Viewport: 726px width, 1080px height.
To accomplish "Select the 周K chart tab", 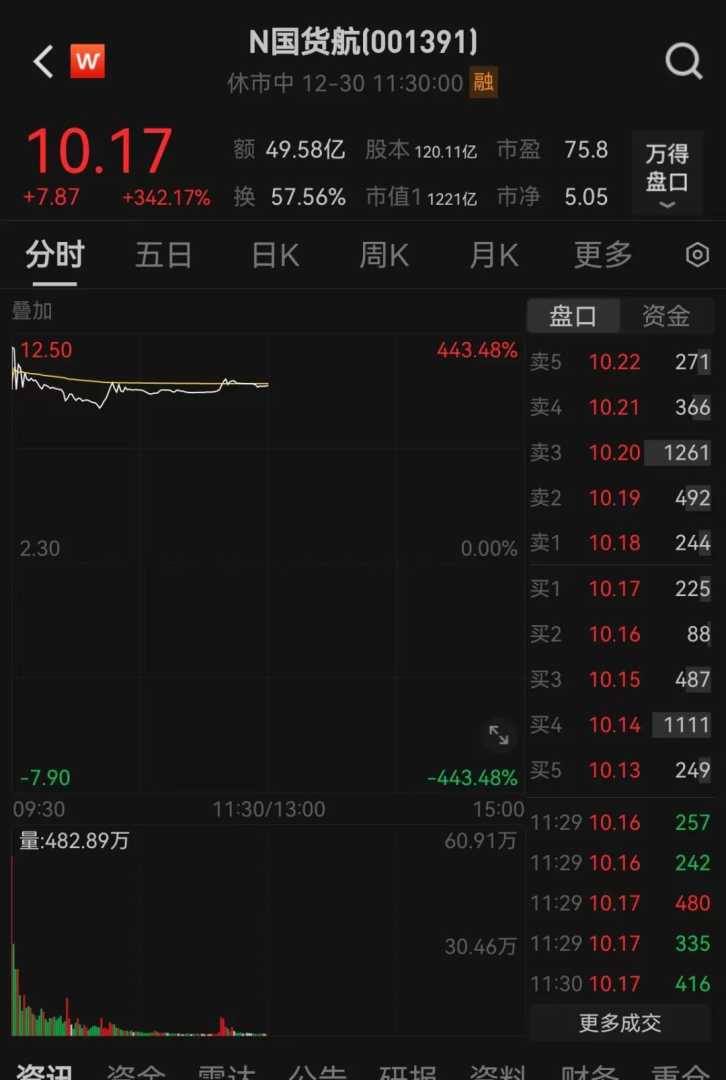I will point(384,255).
